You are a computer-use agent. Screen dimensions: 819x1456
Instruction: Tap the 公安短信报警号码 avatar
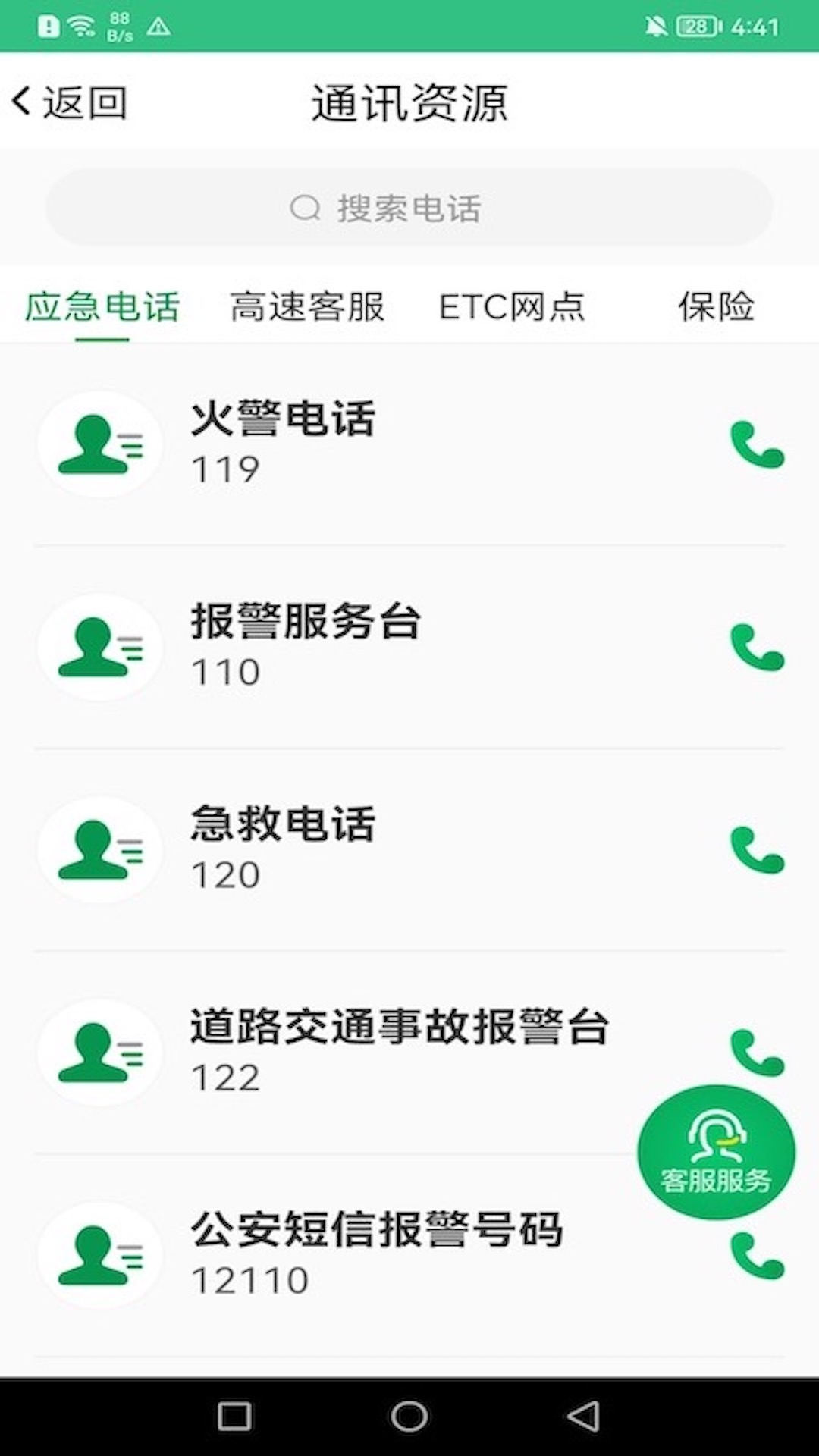coord(99,1256)
